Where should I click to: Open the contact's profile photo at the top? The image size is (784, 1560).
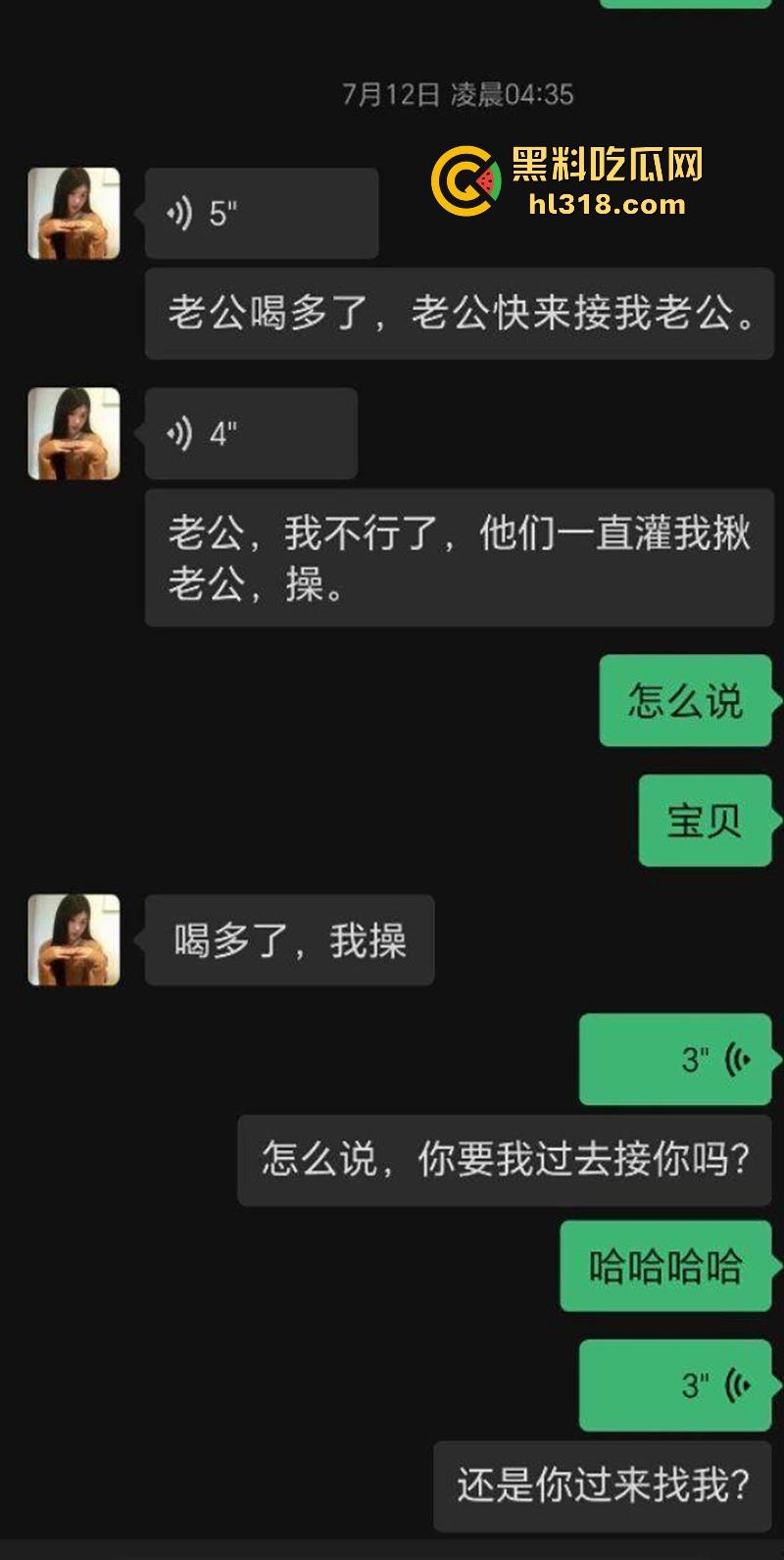click(x=73, y=211)
